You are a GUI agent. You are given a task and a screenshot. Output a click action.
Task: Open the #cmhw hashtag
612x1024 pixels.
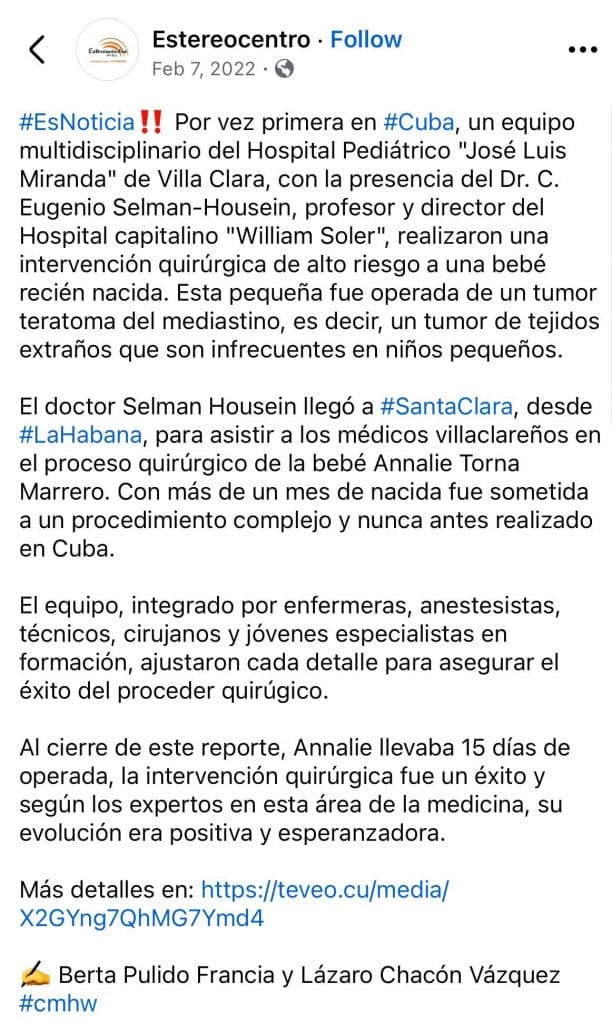[58, 1002]
